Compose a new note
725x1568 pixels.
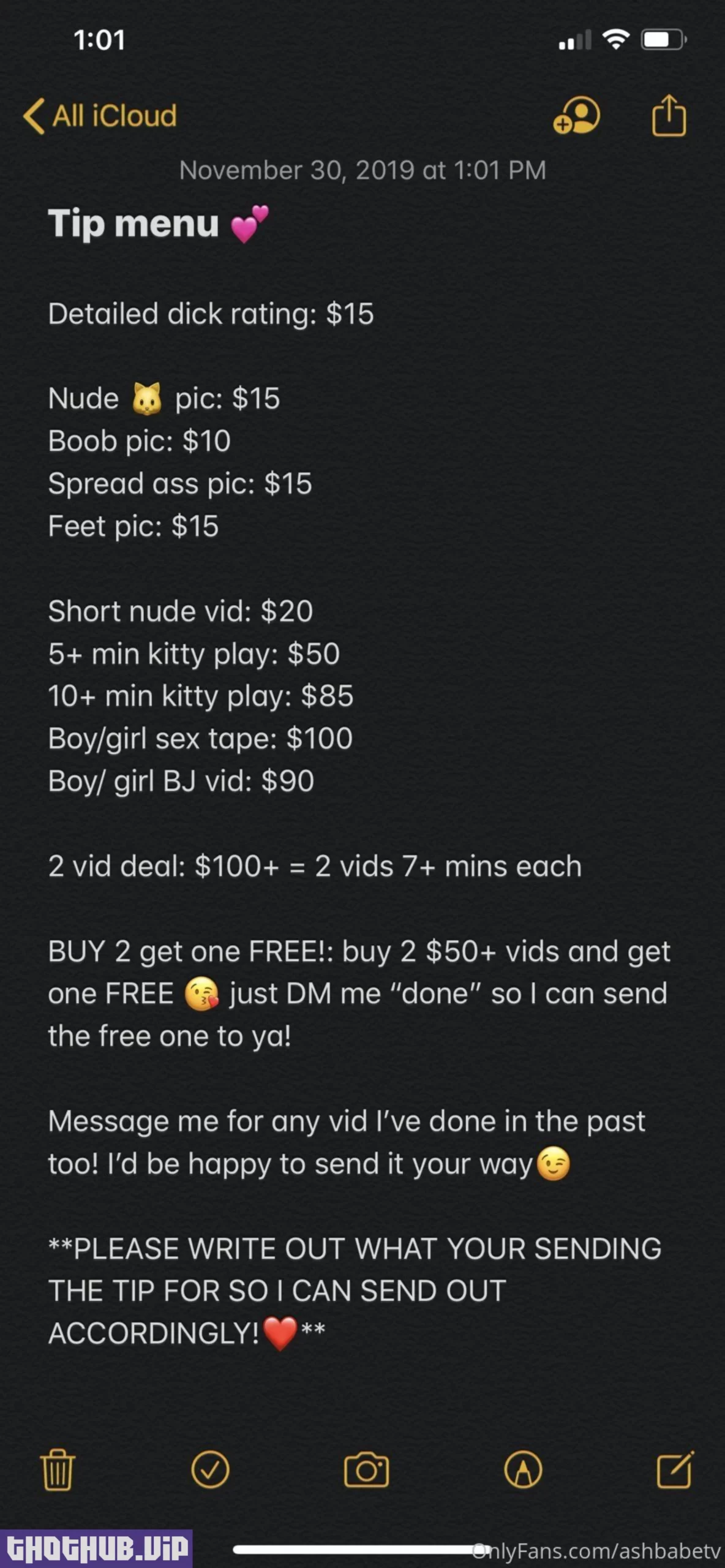675,1469
